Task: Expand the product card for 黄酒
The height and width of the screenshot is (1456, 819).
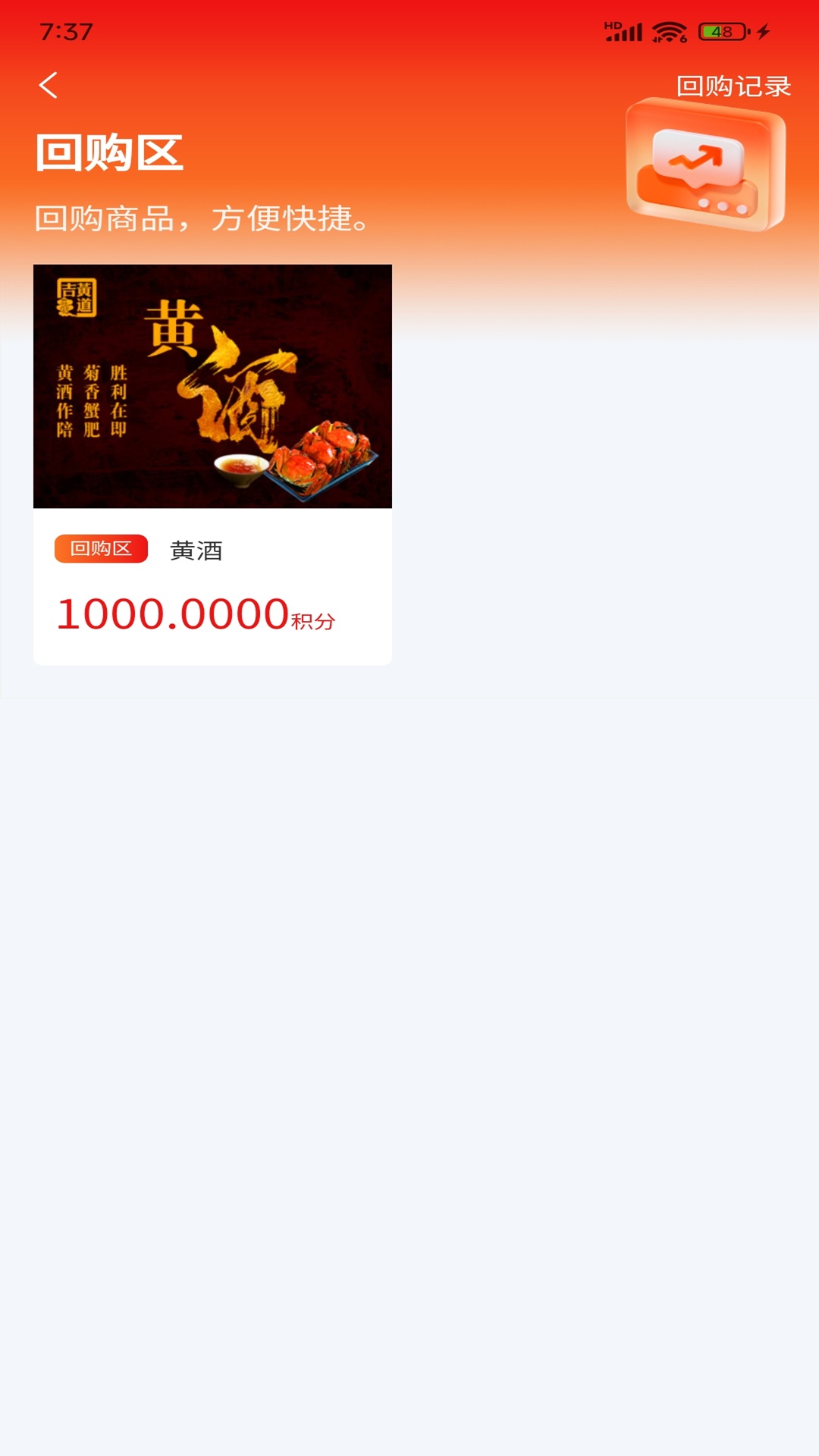Action: point(212,463)
